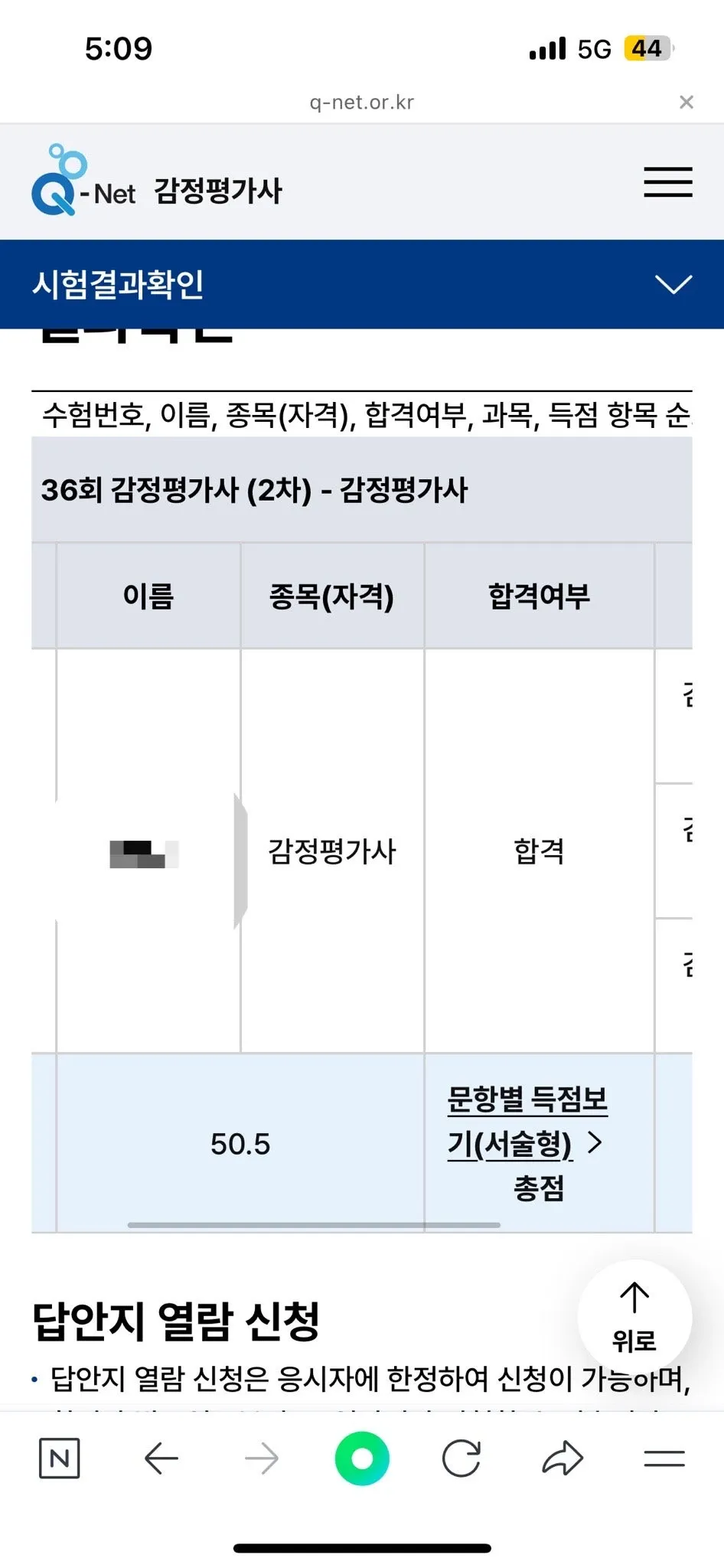This screenshot has height=1568, width=724.
Task: Expand the 시험결과확인 dropdown
Action: [673, 284]
